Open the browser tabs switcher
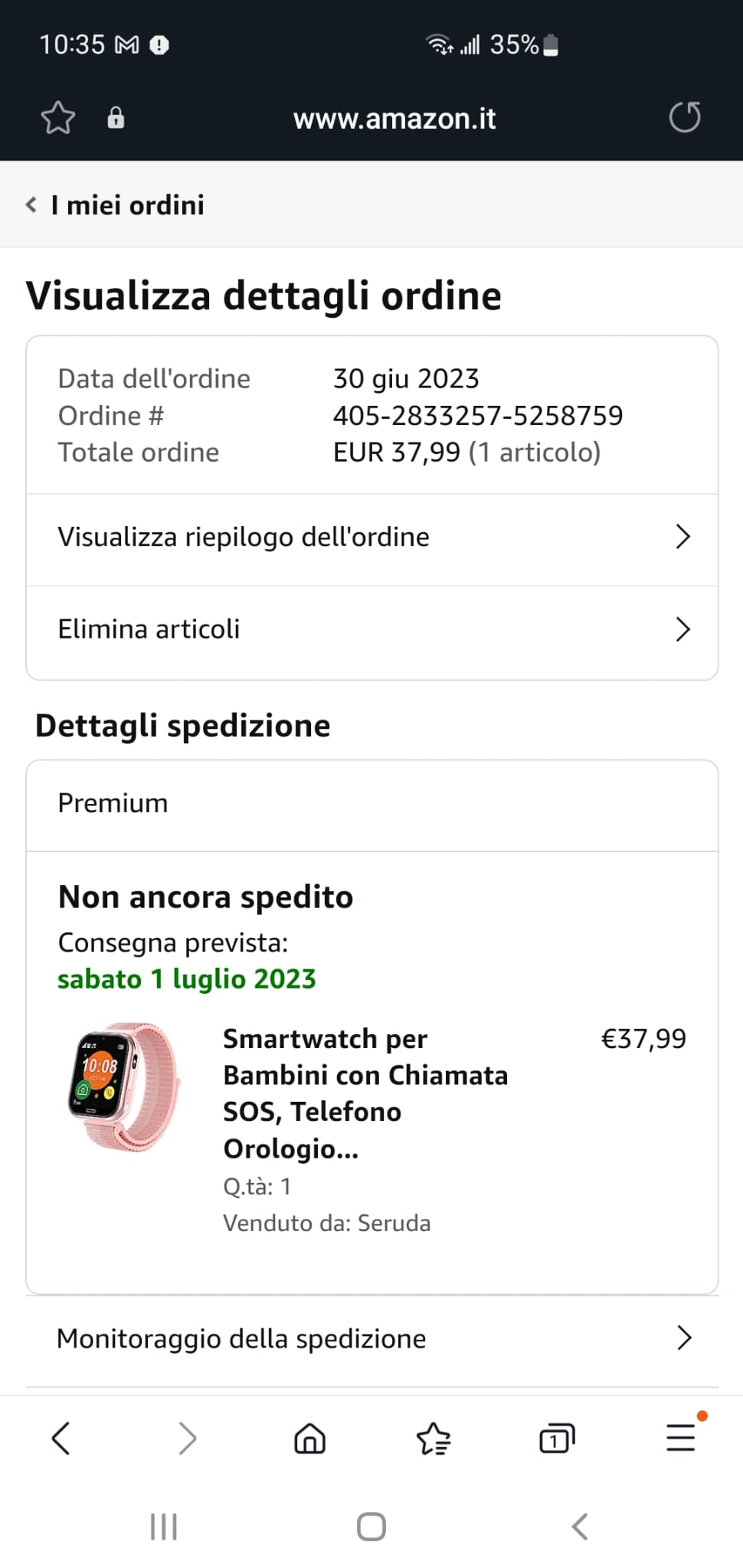Screen dimensions: 743x1568 (557, 1438)
